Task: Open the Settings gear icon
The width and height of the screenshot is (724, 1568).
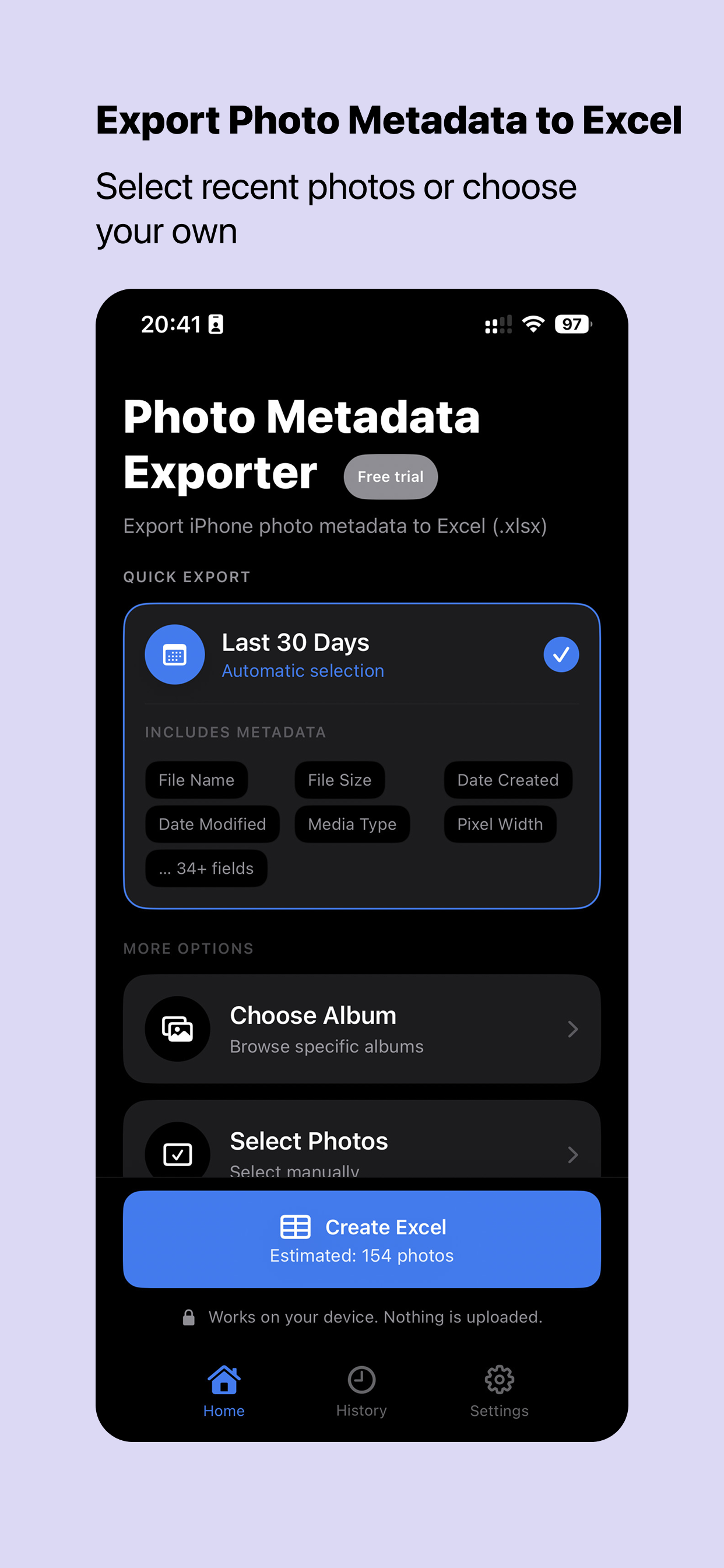Action: pyautogui.click(x=499, y=1378)
